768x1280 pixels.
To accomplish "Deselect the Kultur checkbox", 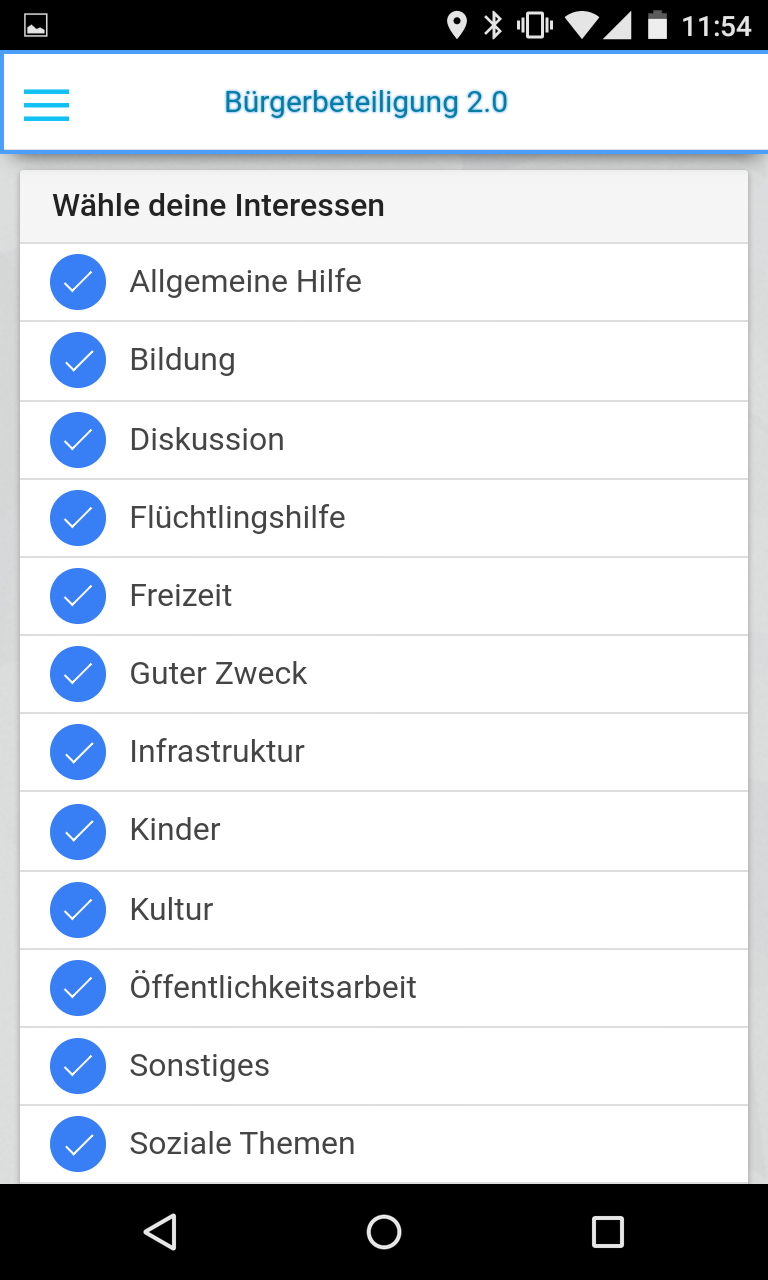I will 78,909.
